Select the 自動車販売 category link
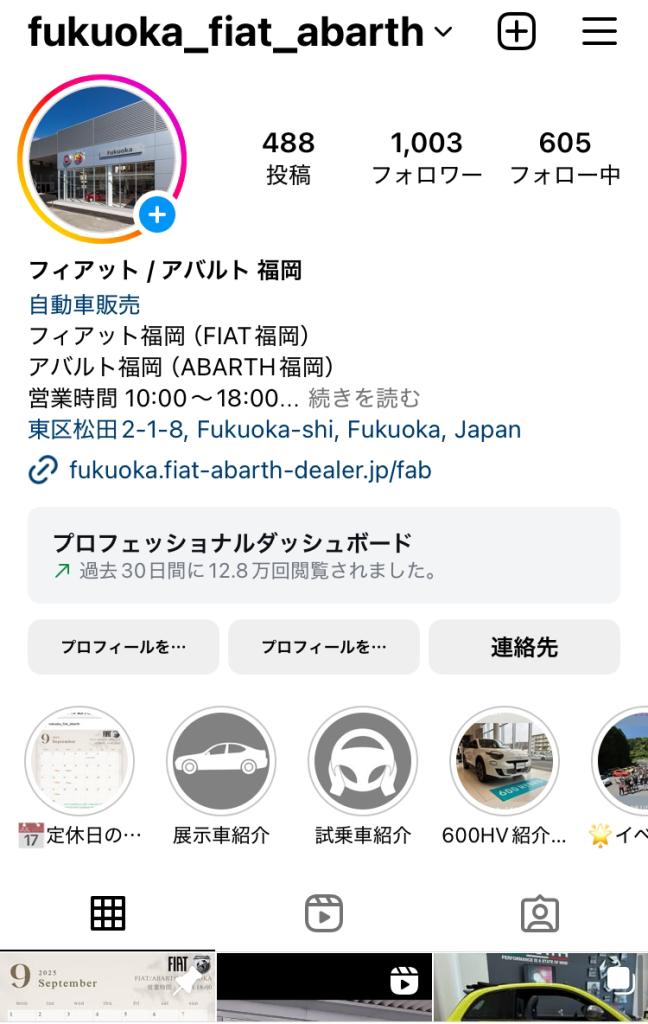The width and height of the screenshot is (648, 1024). (85, 305)
